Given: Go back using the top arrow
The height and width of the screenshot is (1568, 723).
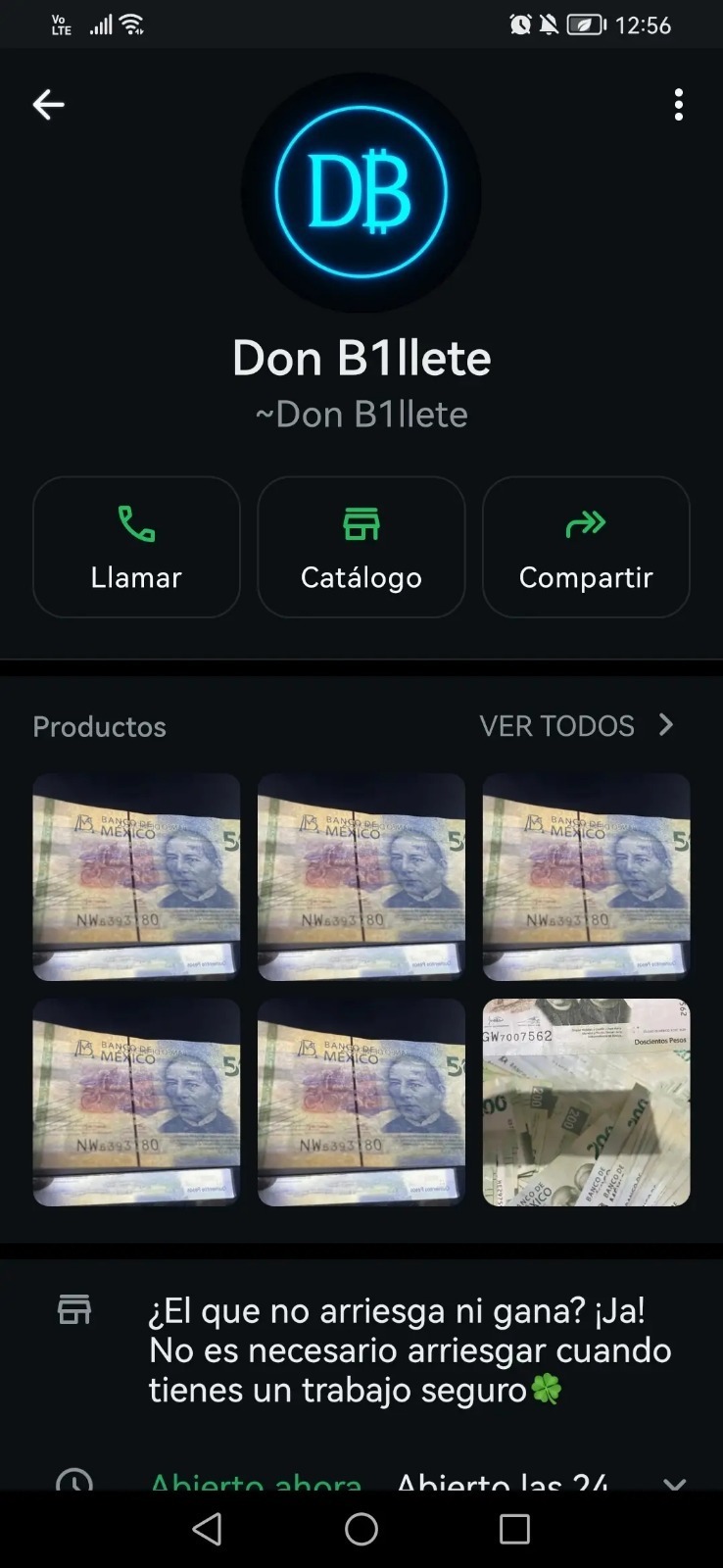Looking at the screenshot, I should [x=48, y=105].
